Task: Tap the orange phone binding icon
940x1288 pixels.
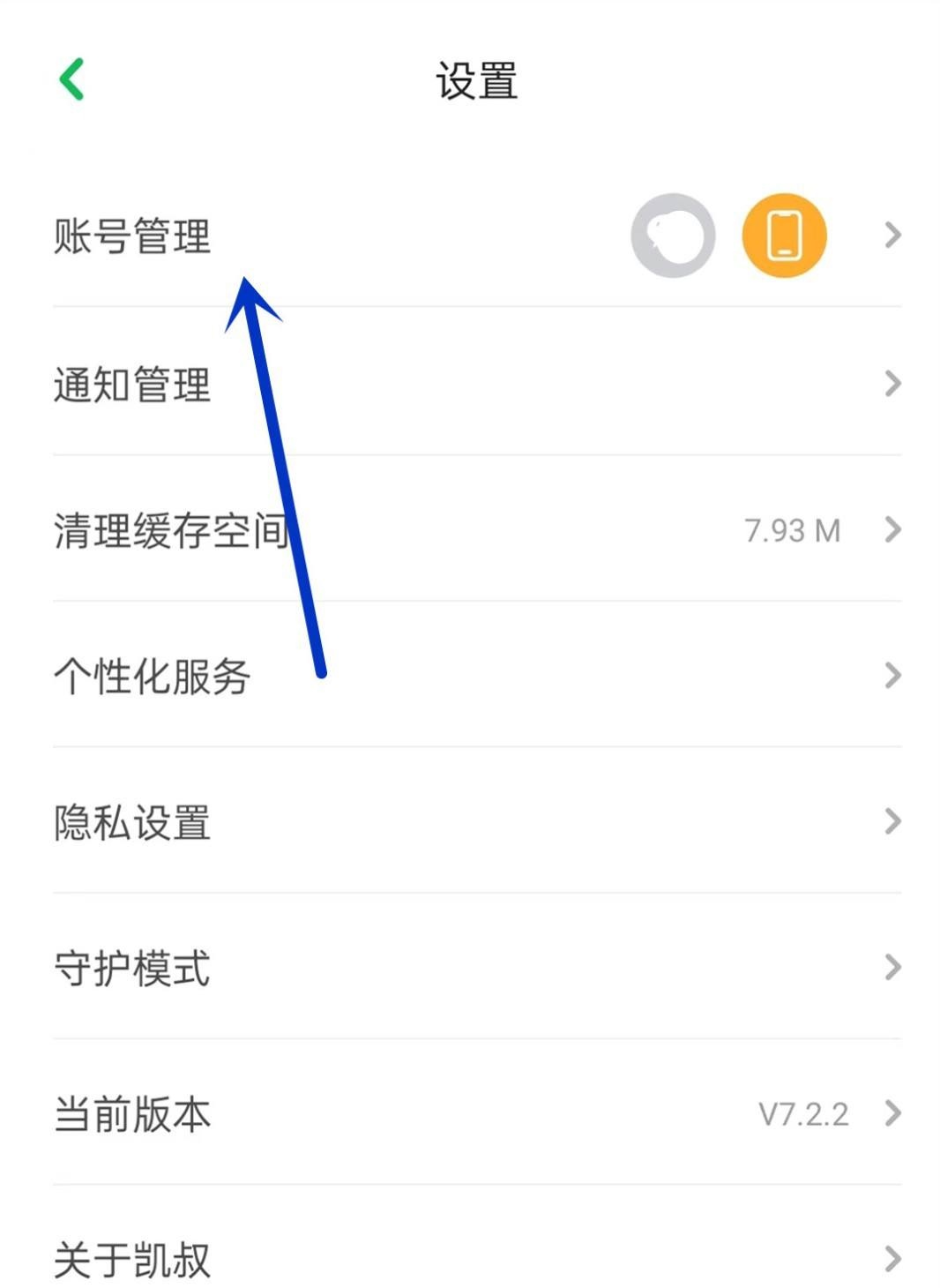Action: point(784,234)
